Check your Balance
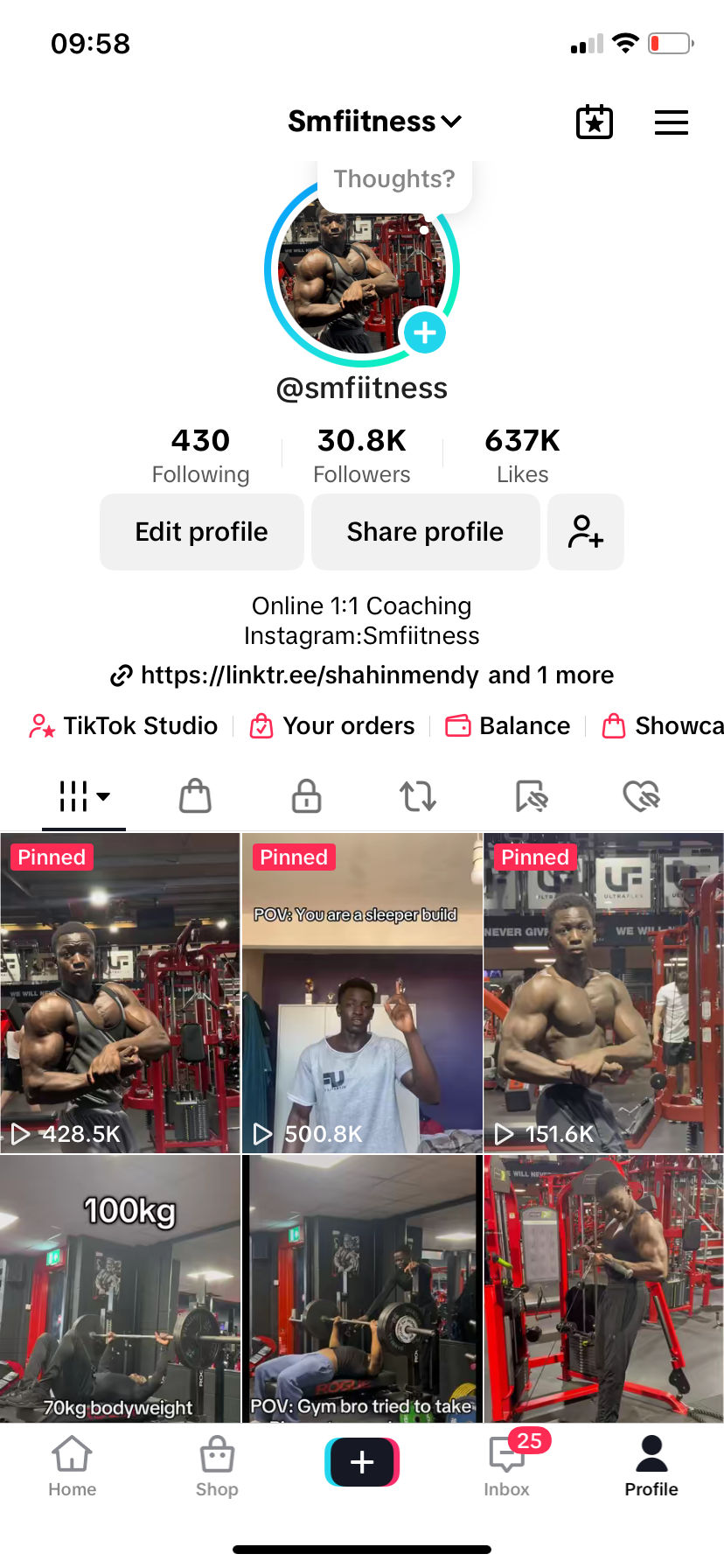Image resolution: width=724 pixels, height=1568 pixels. coord(507,725)
